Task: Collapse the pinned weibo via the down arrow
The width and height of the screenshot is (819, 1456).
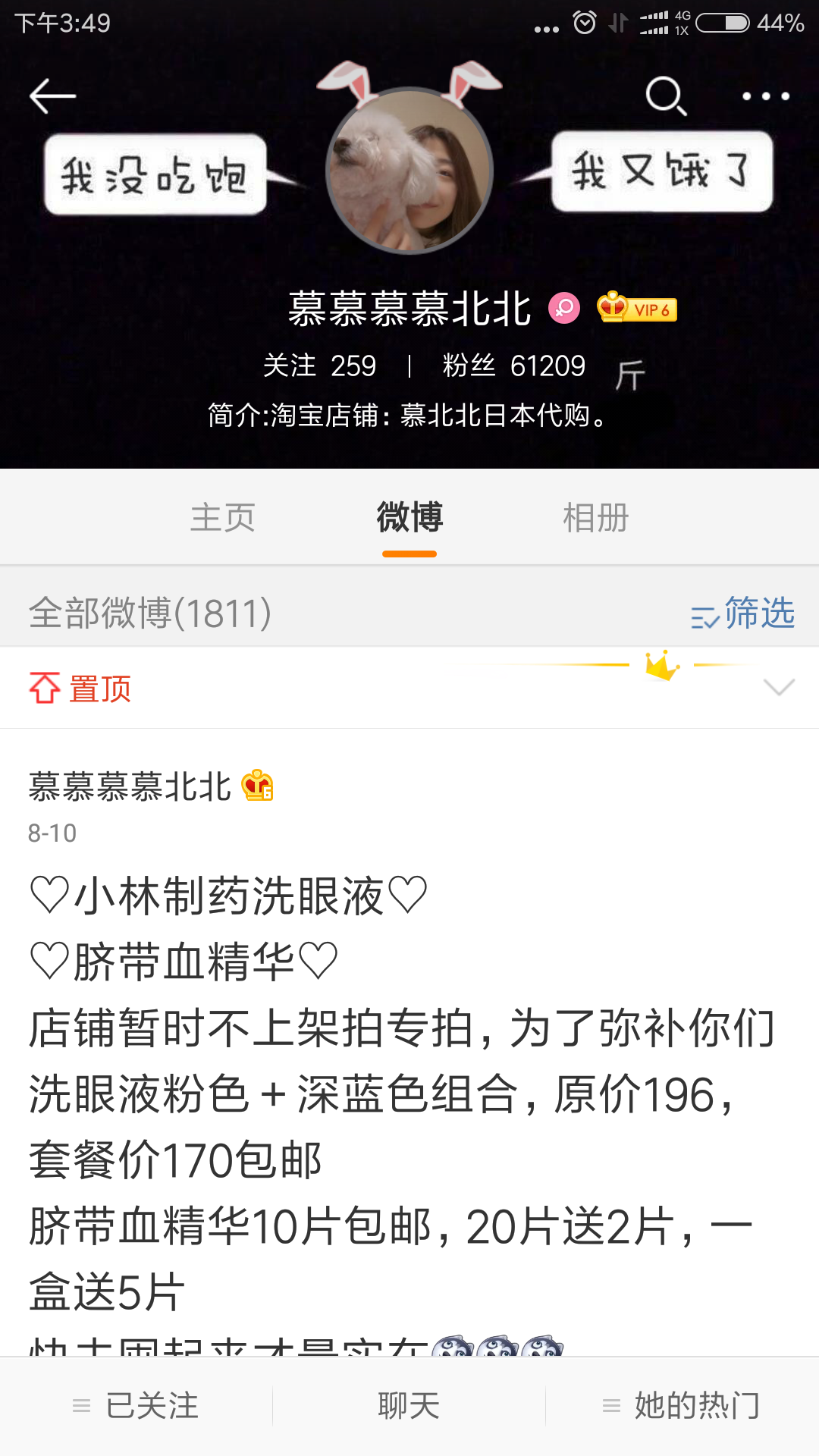Action: point(778,689)
